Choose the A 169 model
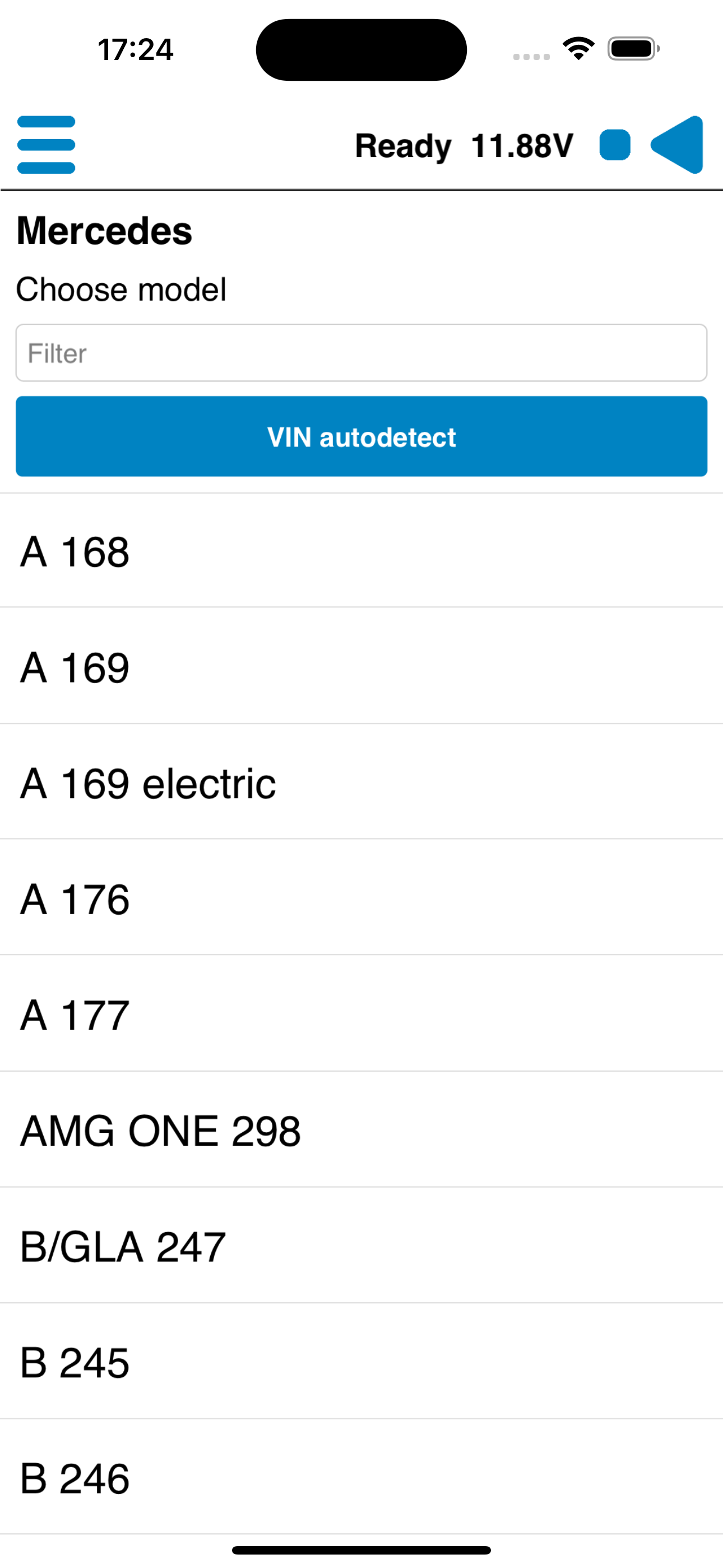The height and width of the screenshot is (1568, 723). (361, 666)
